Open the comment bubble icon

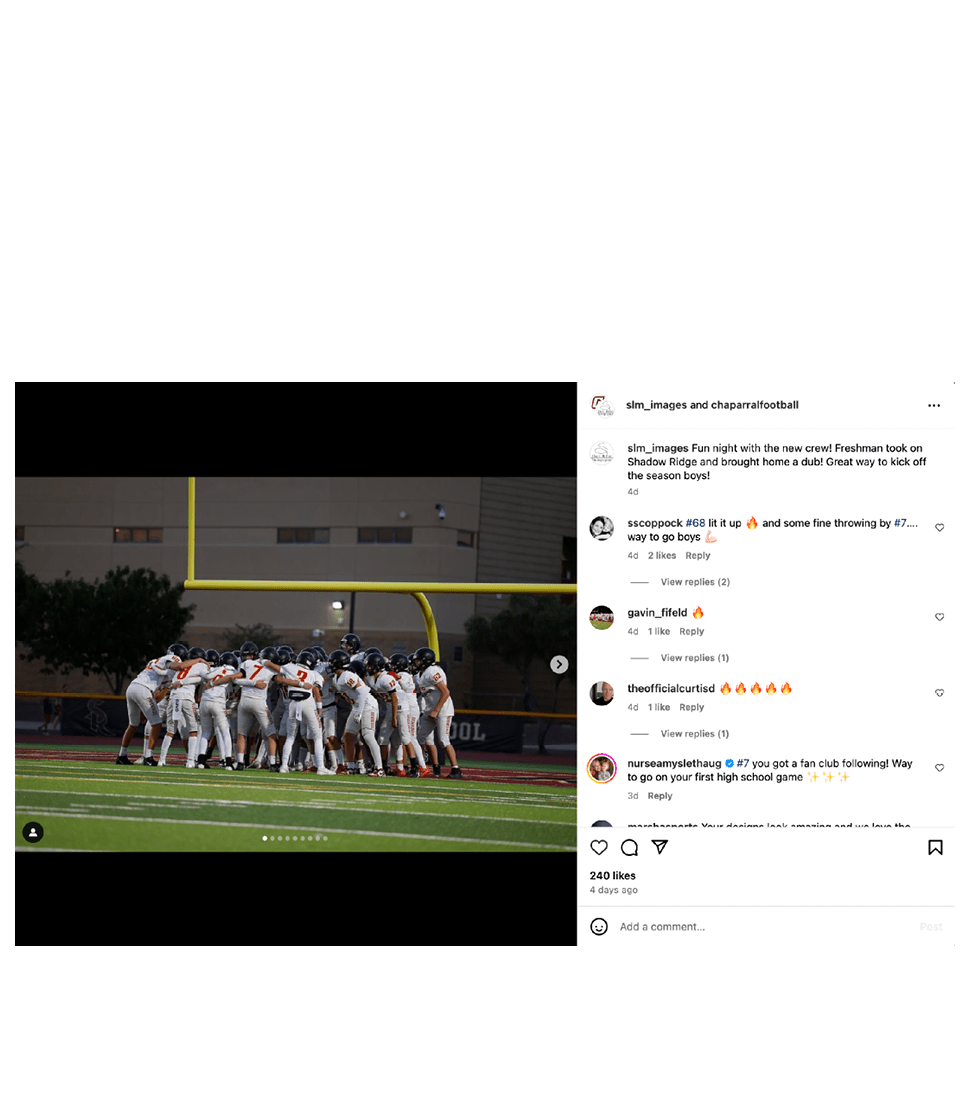pyautogui.click(x=629, y=848)
